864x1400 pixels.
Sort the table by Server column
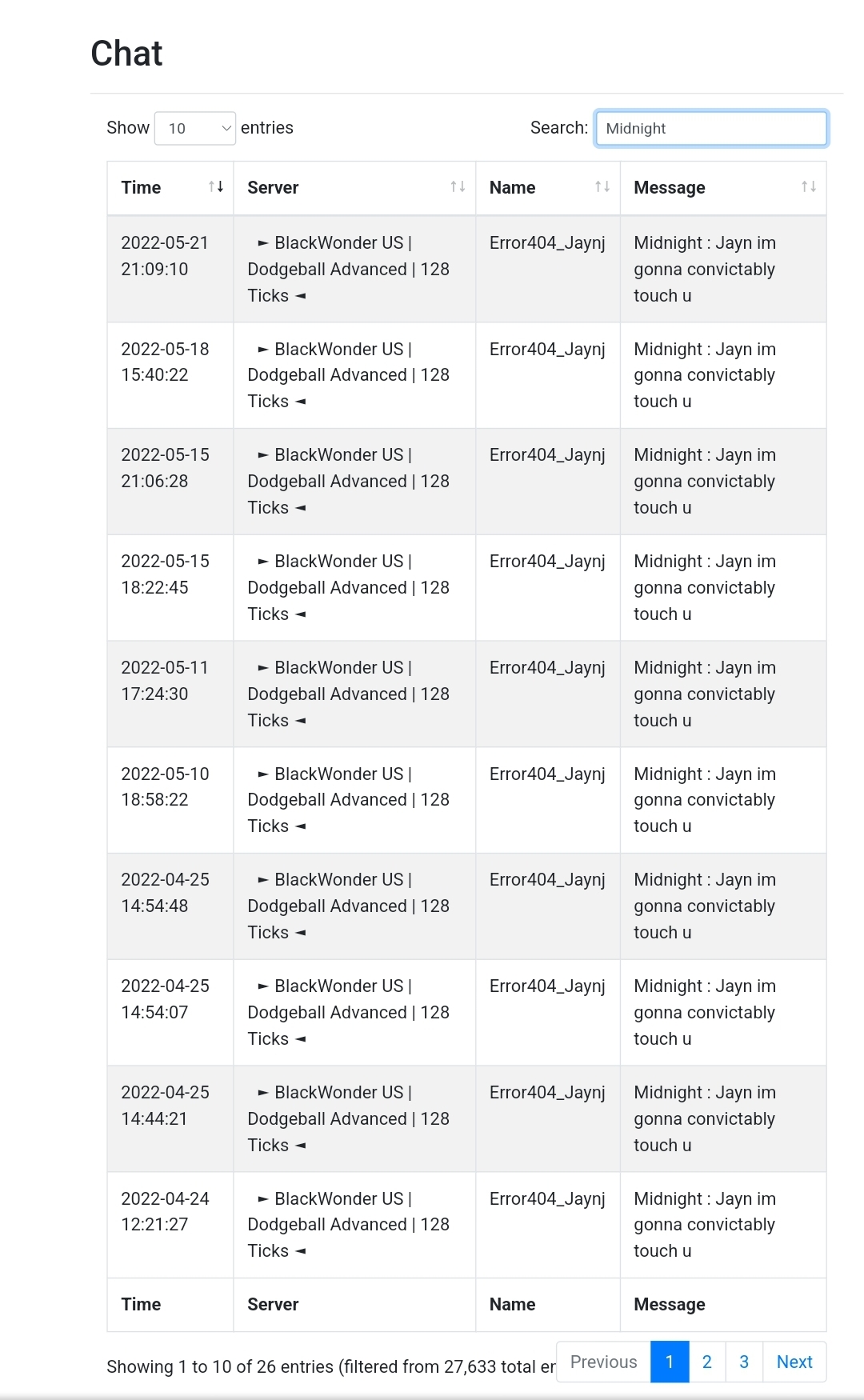tap(354, 188)
